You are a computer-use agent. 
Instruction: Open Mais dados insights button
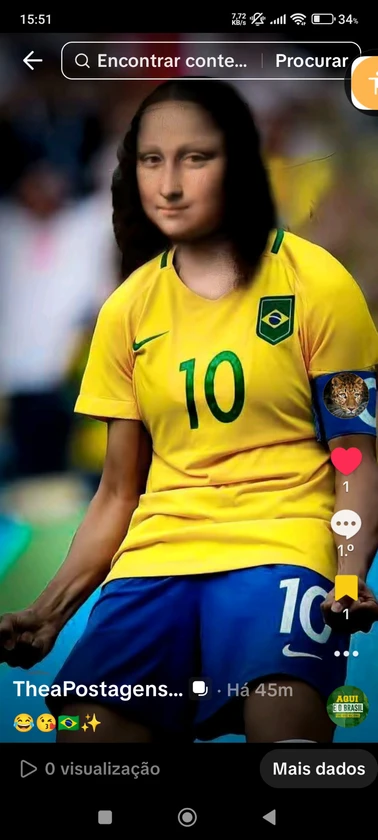point(319,769)
